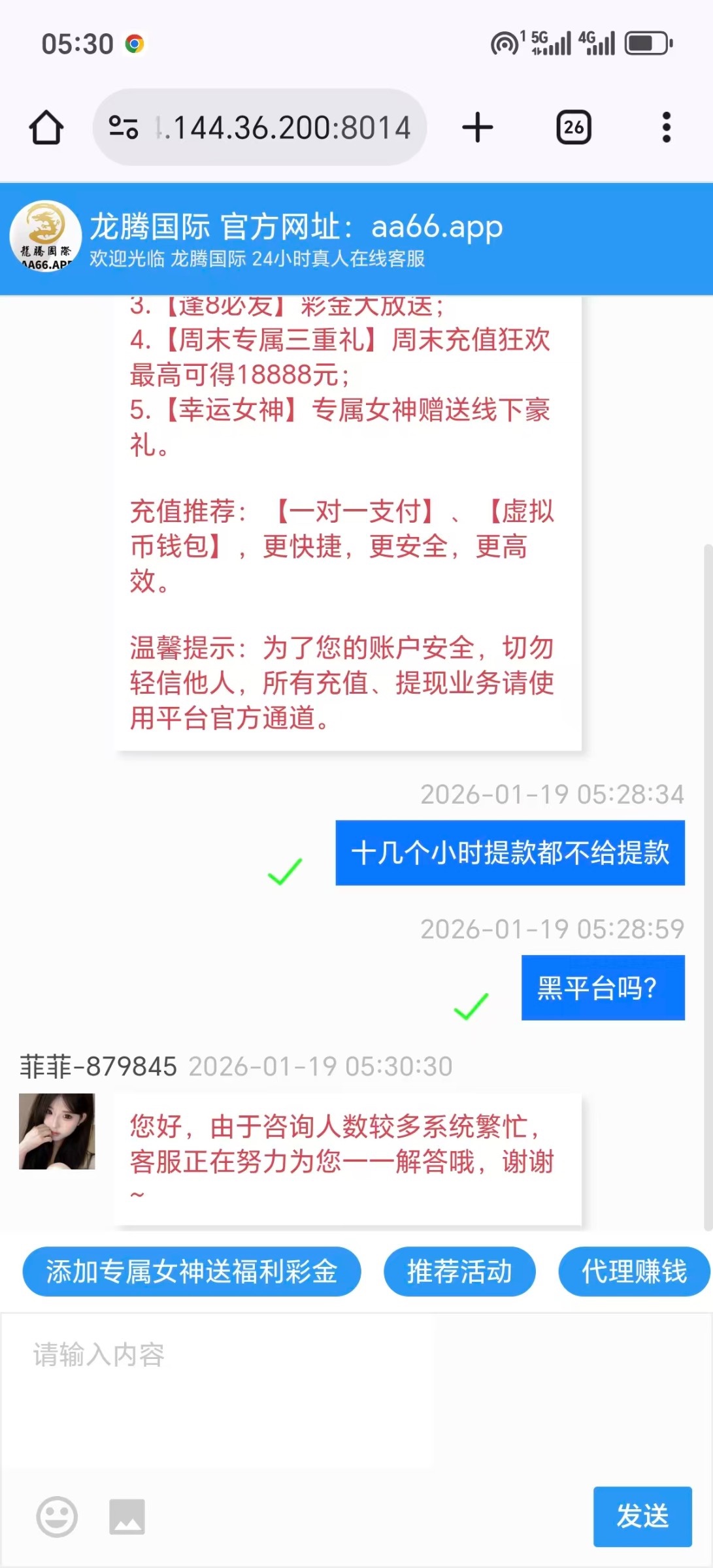Tap the 龙腾国际 logo avatar in header

point(43,238)
